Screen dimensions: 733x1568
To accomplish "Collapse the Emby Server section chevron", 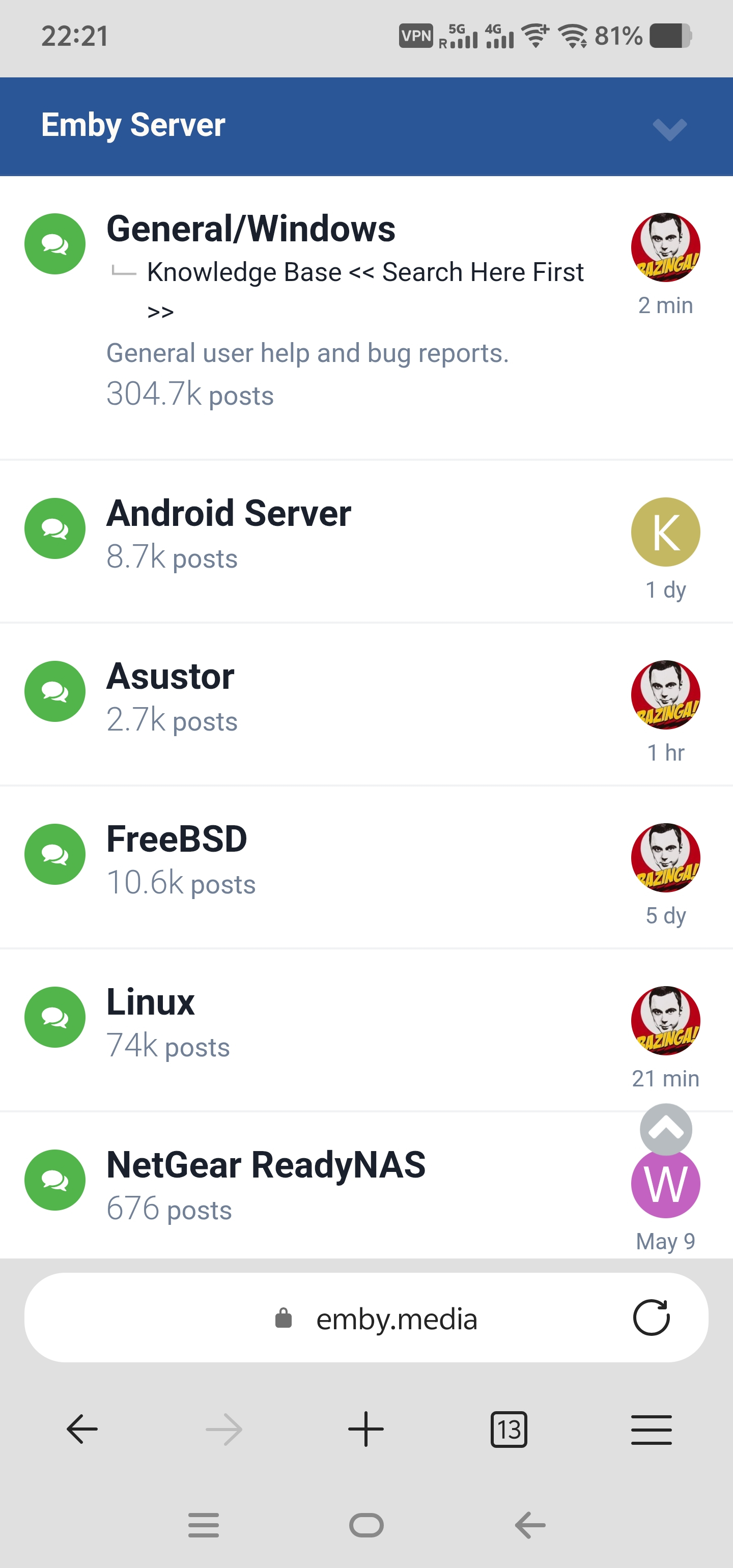I will pos(669,128).
